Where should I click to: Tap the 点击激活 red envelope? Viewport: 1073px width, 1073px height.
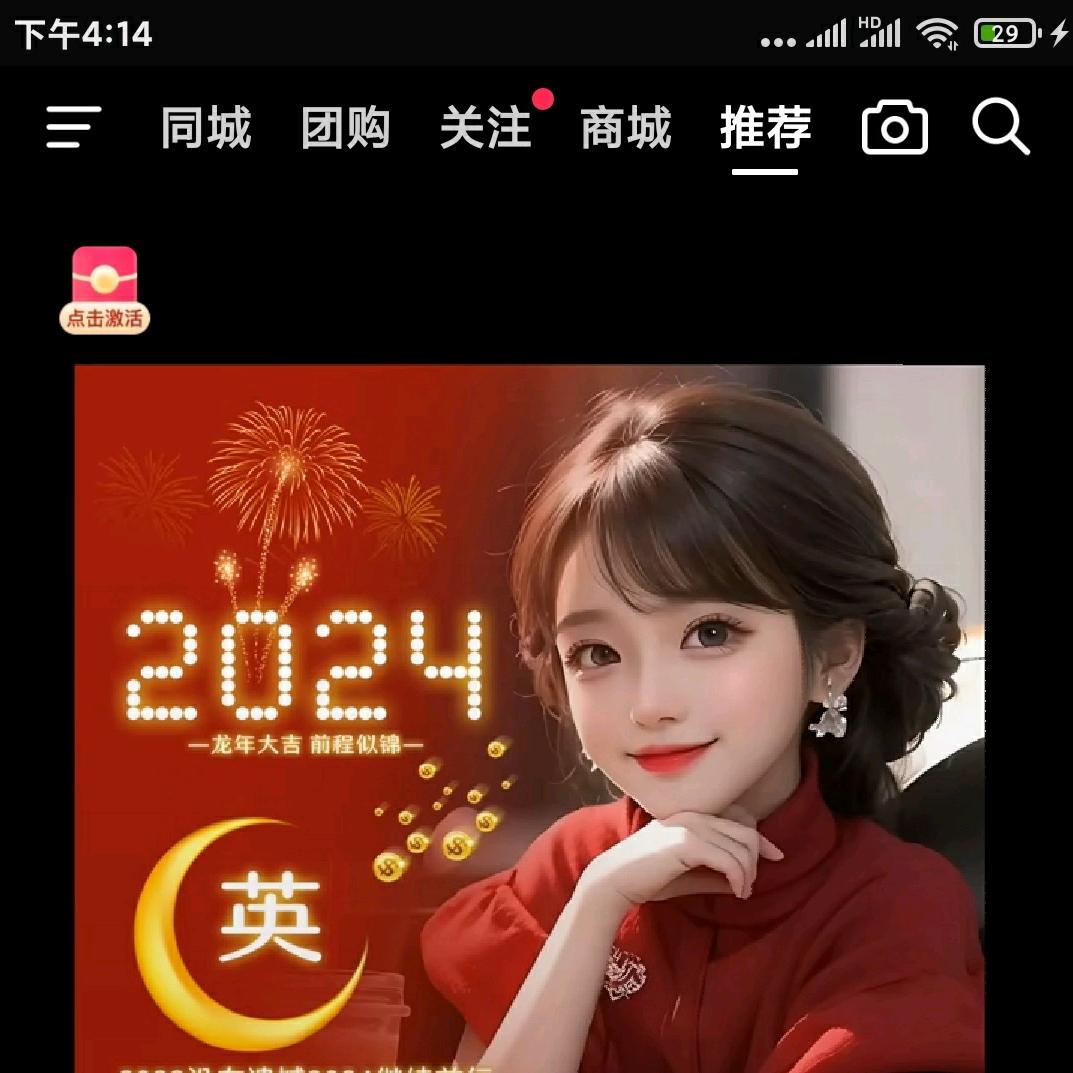pos(105,290)
